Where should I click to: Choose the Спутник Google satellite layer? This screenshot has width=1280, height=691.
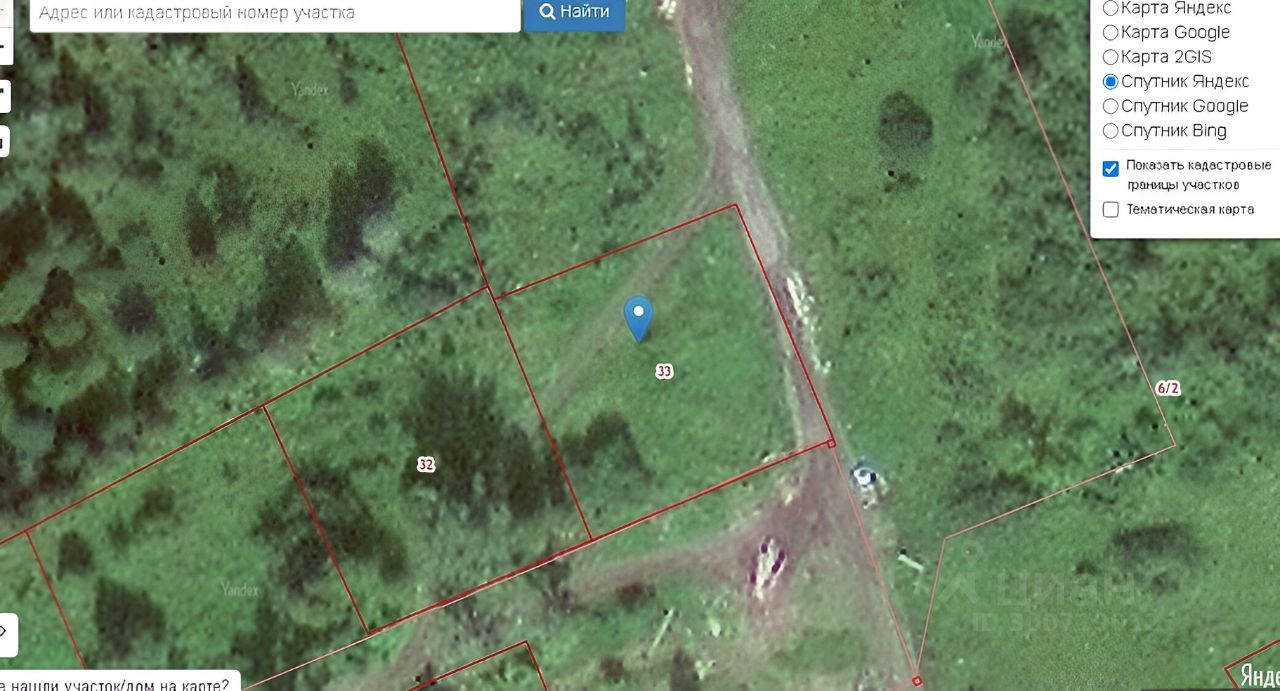pyautogui.click(x=1110, y=106)
